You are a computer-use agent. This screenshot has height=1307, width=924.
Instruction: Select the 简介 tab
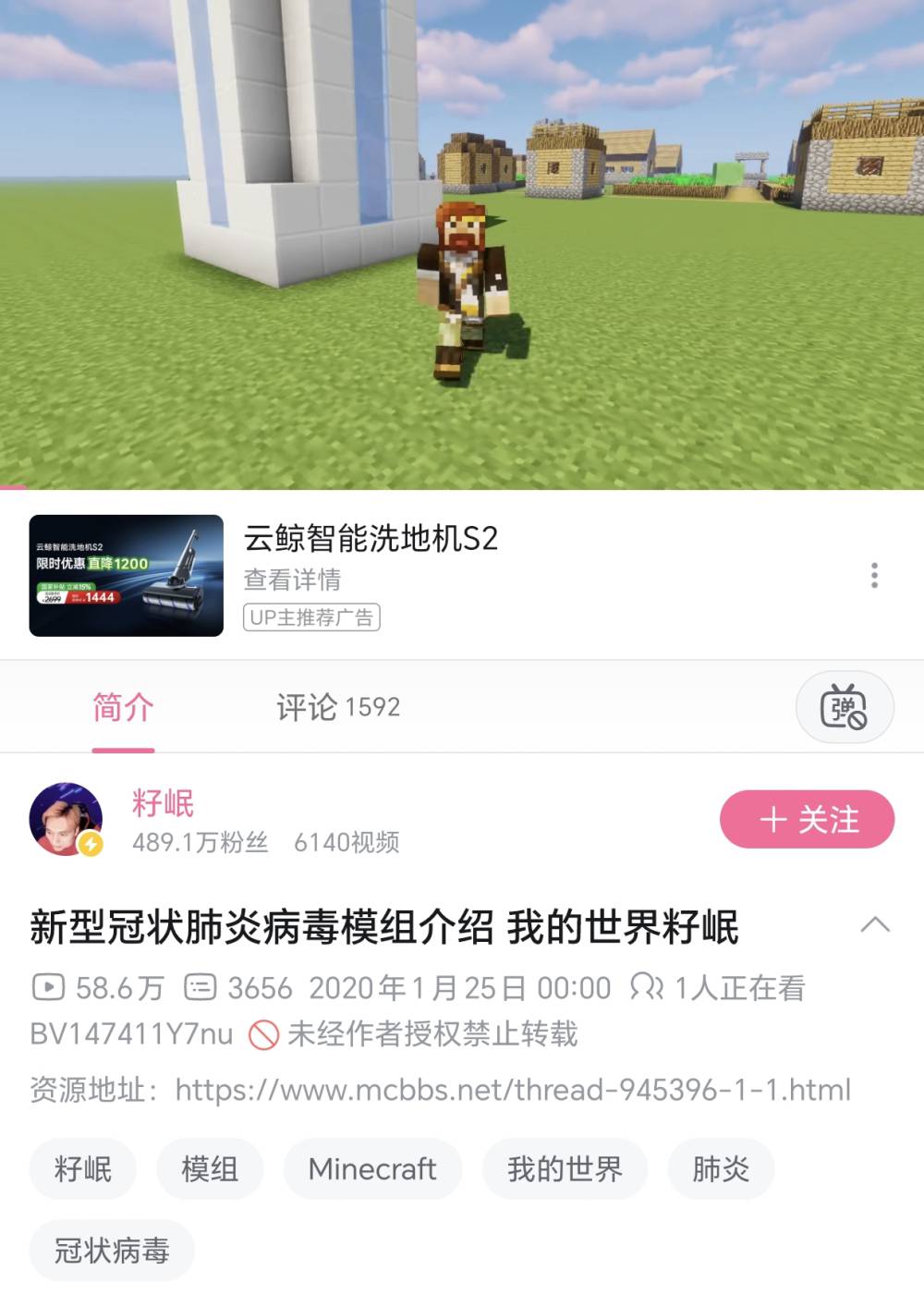[123, 707]
